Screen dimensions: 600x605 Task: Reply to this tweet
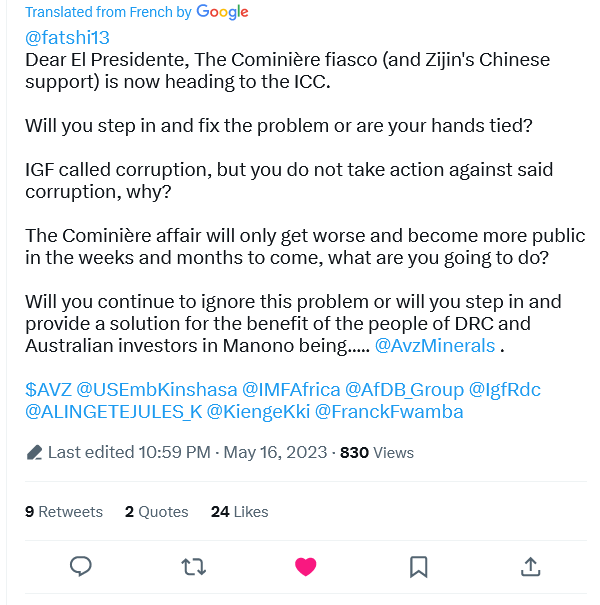tap(81, 567)
